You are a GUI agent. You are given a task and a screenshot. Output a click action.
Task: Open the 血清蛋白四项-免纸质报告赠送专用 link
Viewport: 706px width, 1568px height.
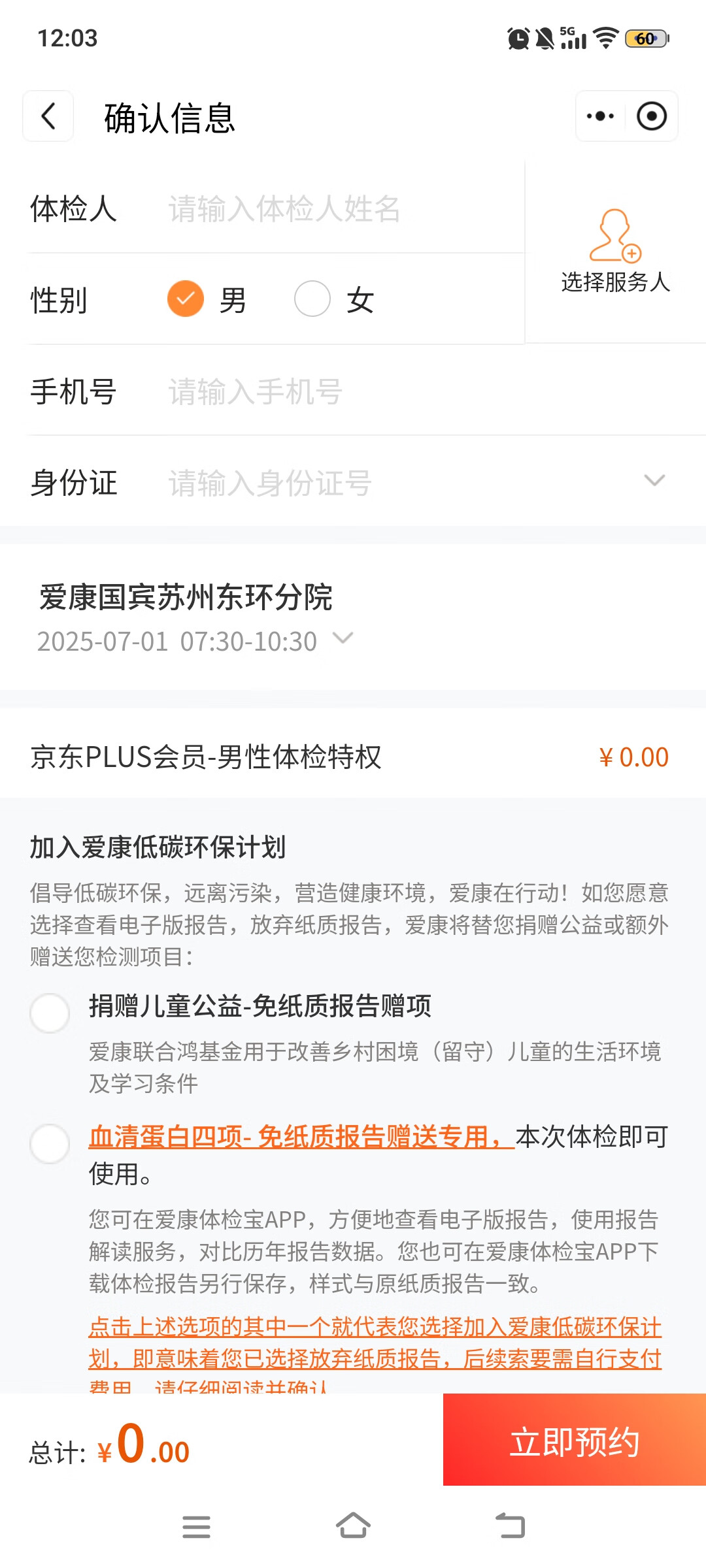pyautogui.click(x=301, y=1137)
